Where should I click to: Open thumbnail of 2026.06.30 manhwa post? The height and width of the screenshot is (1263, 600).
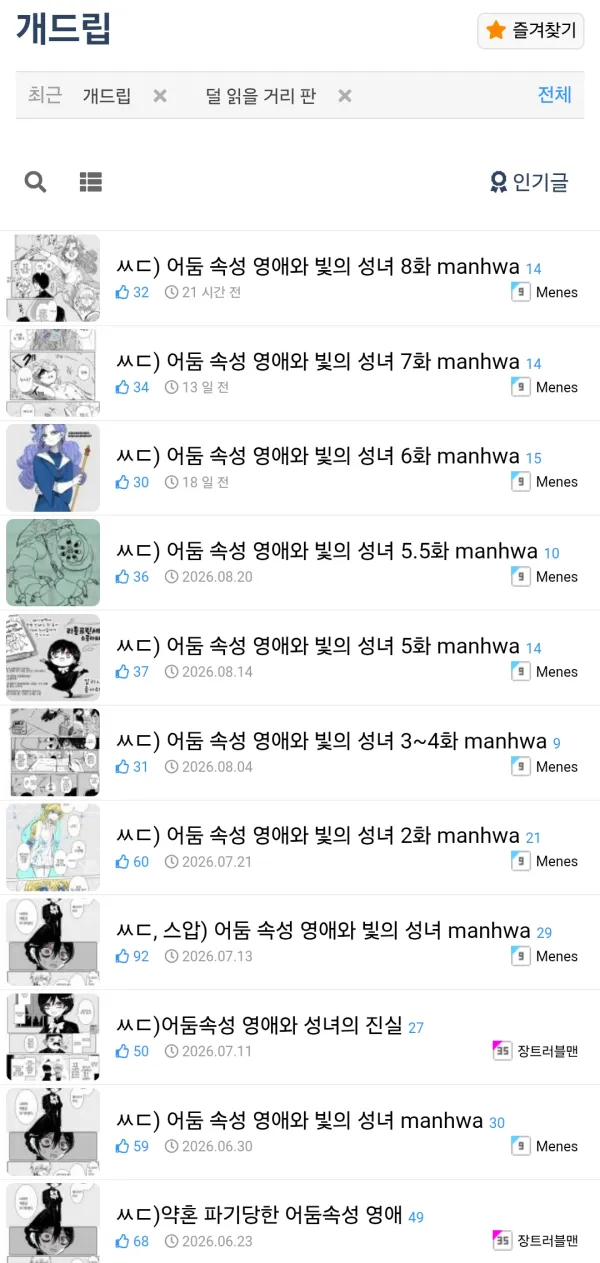pyautogui.click(x=53, y=1132)
